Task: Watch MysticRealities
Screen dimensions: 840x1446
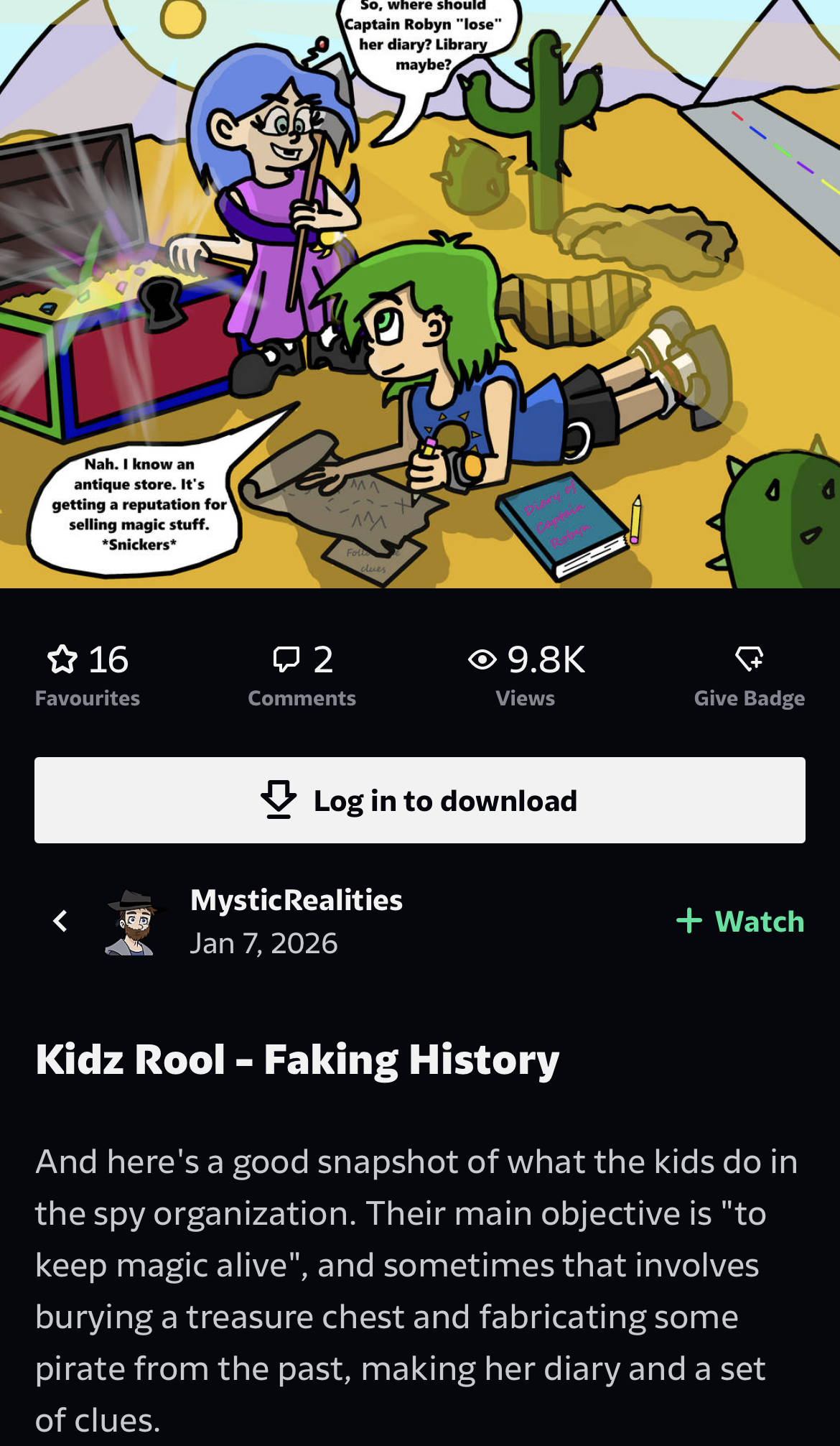Action: coord(740,921)
